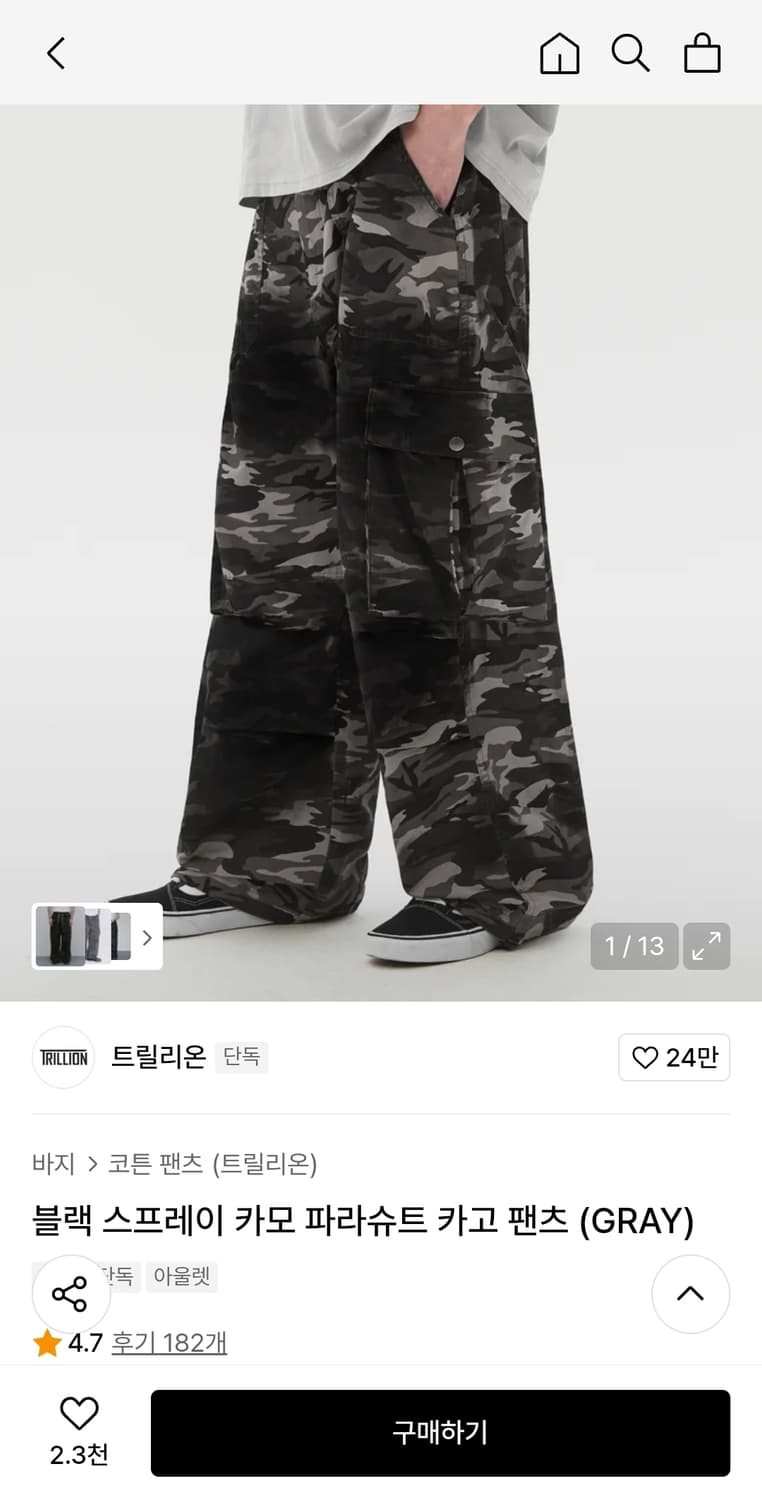Tap the TRILLION brand logo circle
Viewport: 762px width, 1500px height.
click(x=62, y=1057)
